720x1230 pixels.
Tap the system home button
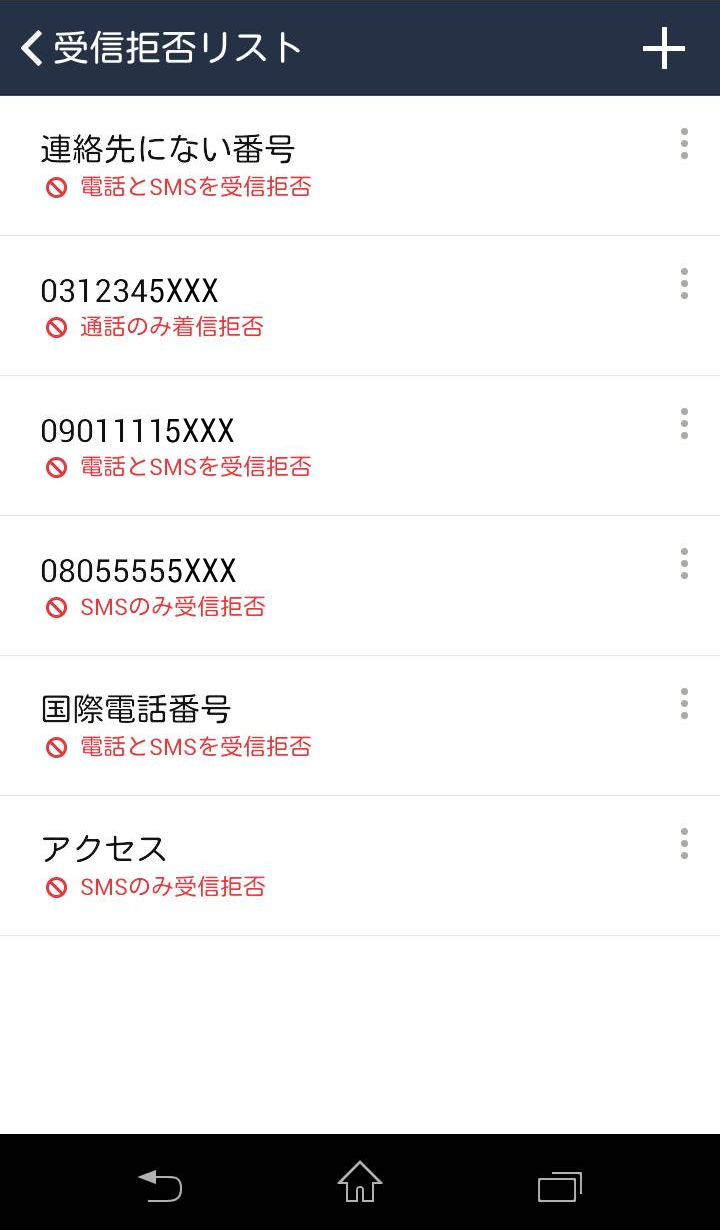[360, 1182]
